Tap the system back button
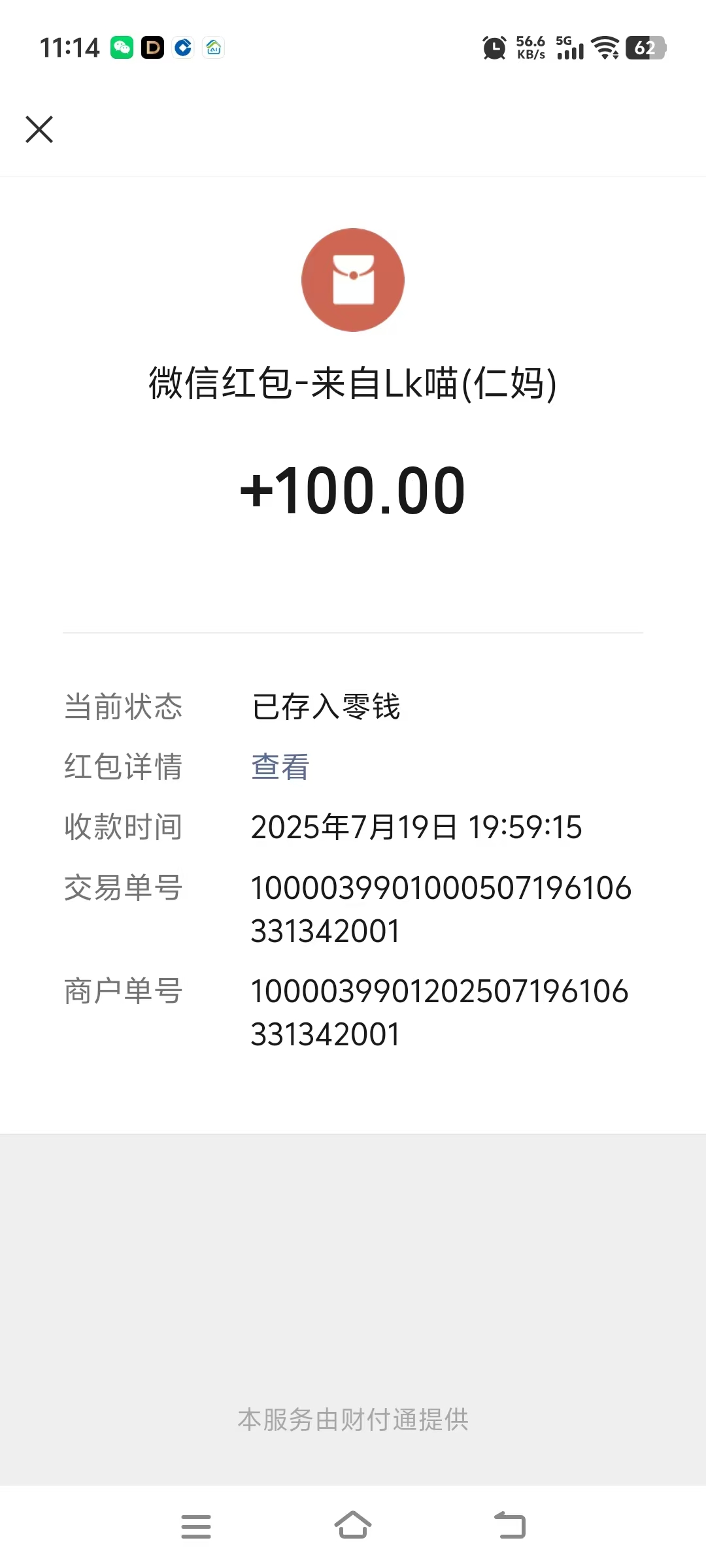 pyautogui.click(x=510, y=1526)
